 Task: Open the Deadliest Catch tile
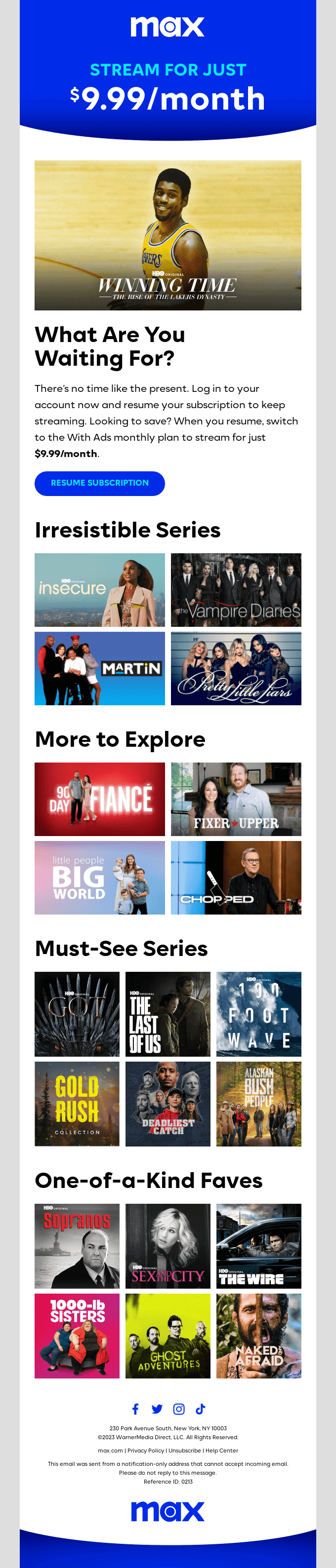click(168, 1104)
